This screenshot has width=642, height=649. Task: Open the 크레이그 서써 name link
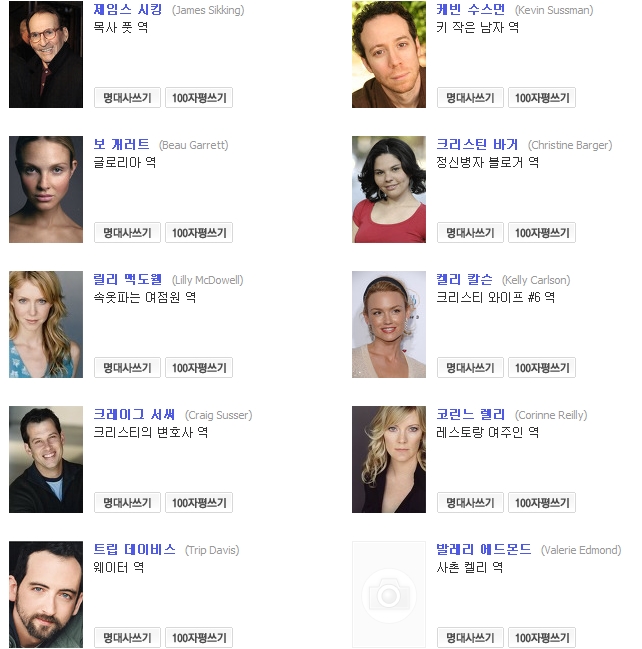pos(134,414)
